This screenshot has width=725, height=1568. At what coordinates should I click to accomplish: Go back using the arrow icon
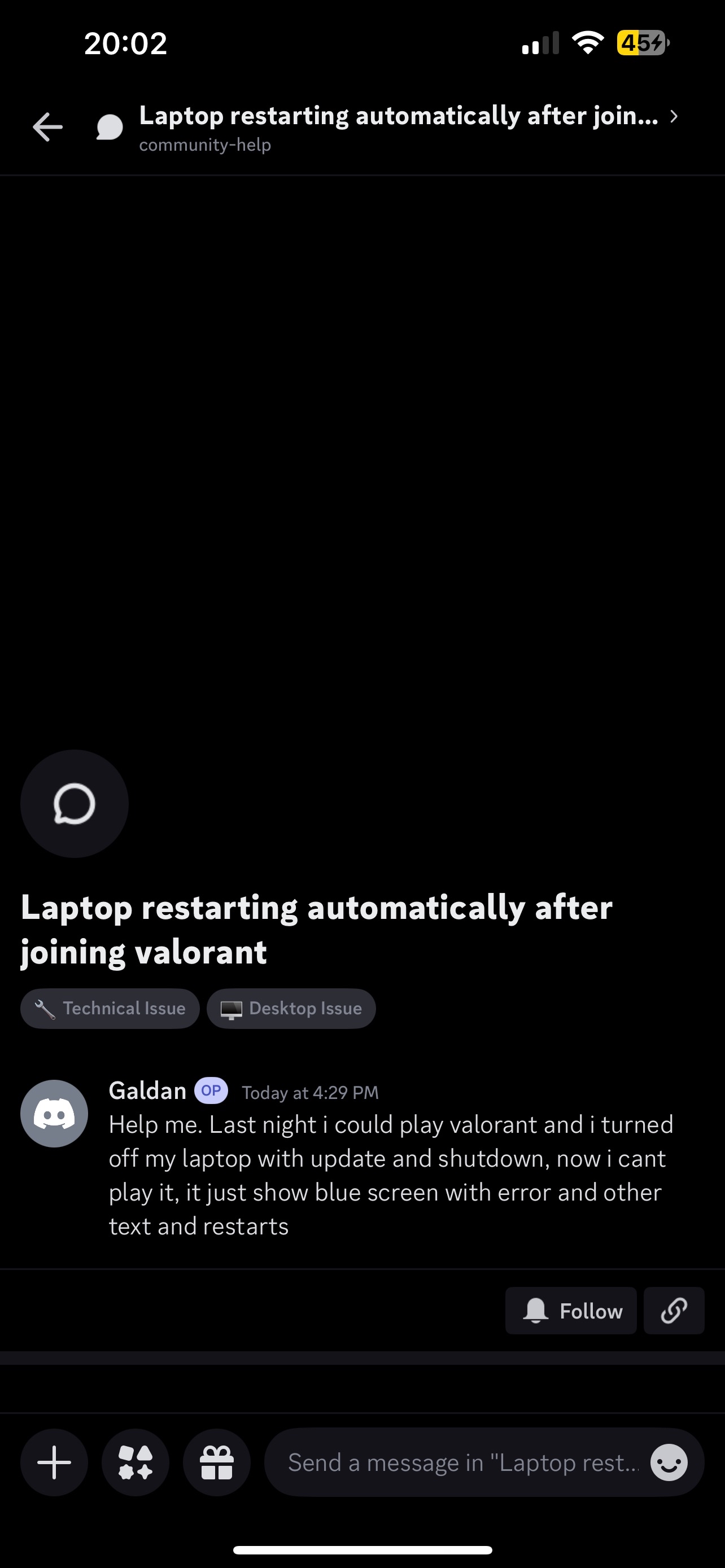[x=47, y=127]
